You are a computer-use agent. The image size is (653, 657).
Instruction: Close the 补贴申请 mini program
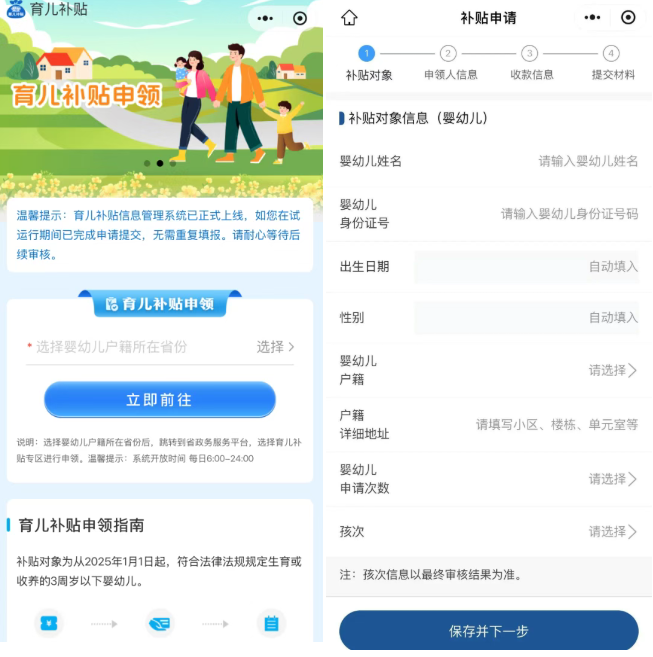(x=628, y=18)
